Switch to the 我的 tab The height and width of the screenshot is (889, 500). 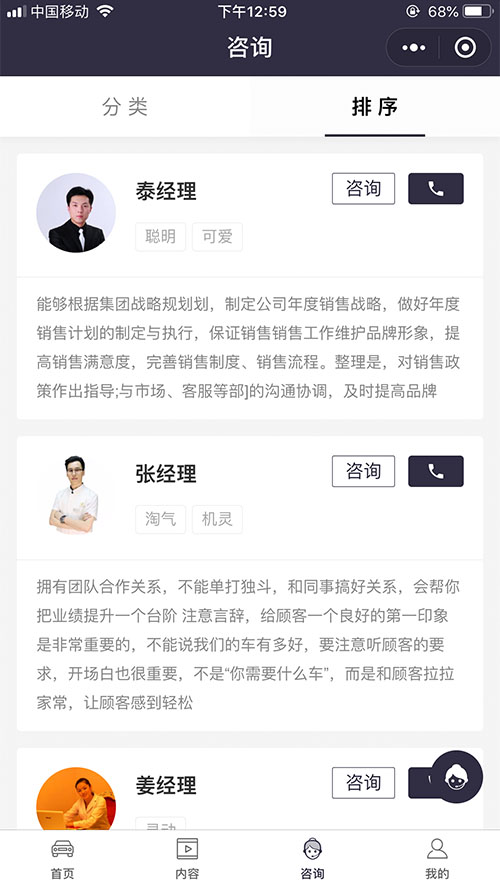coord(437,859)
